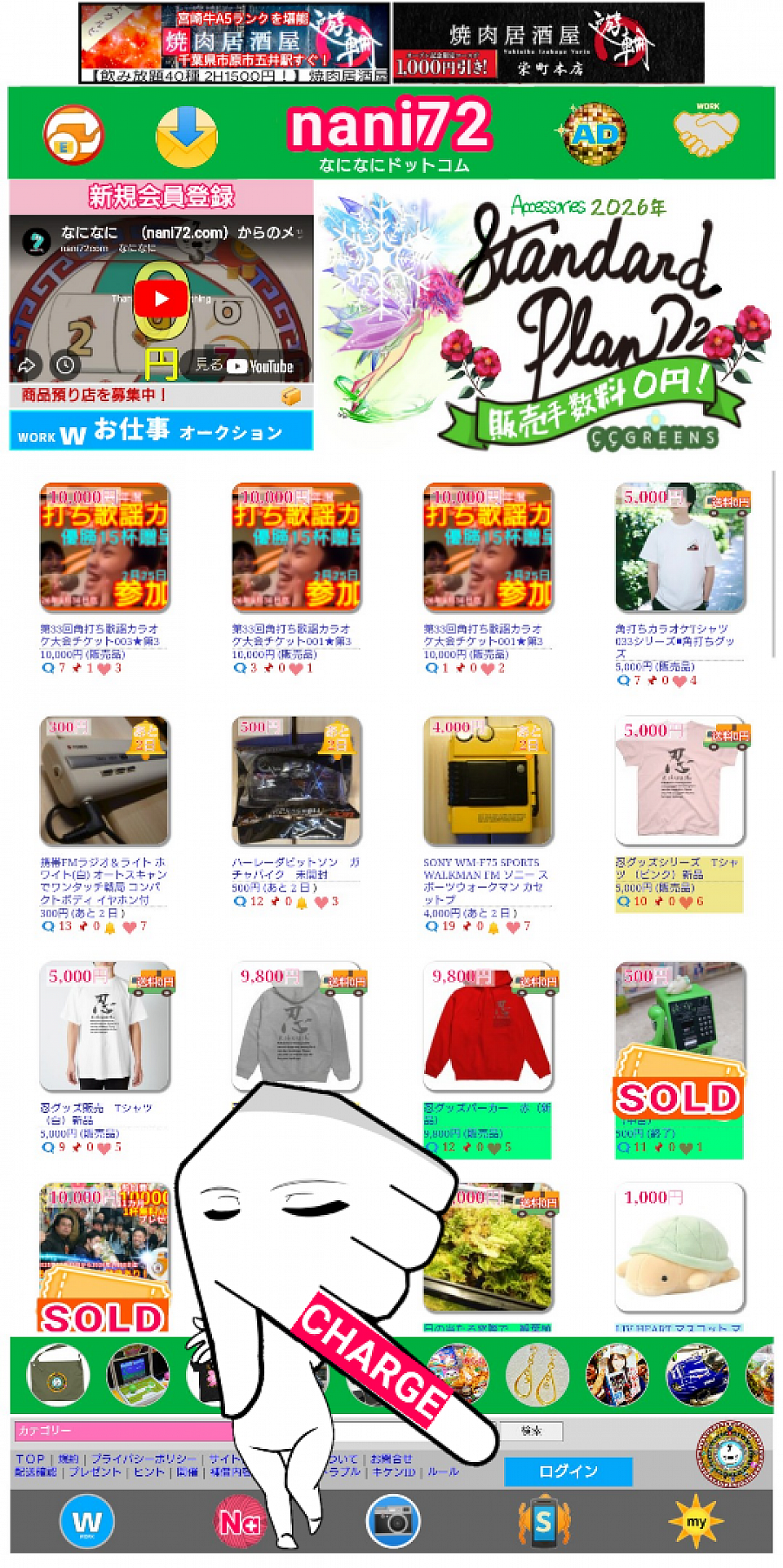Screen dimensions: 783x1568
Task: Tap the 検索 search button
Action: click(x=531, y=1431)
